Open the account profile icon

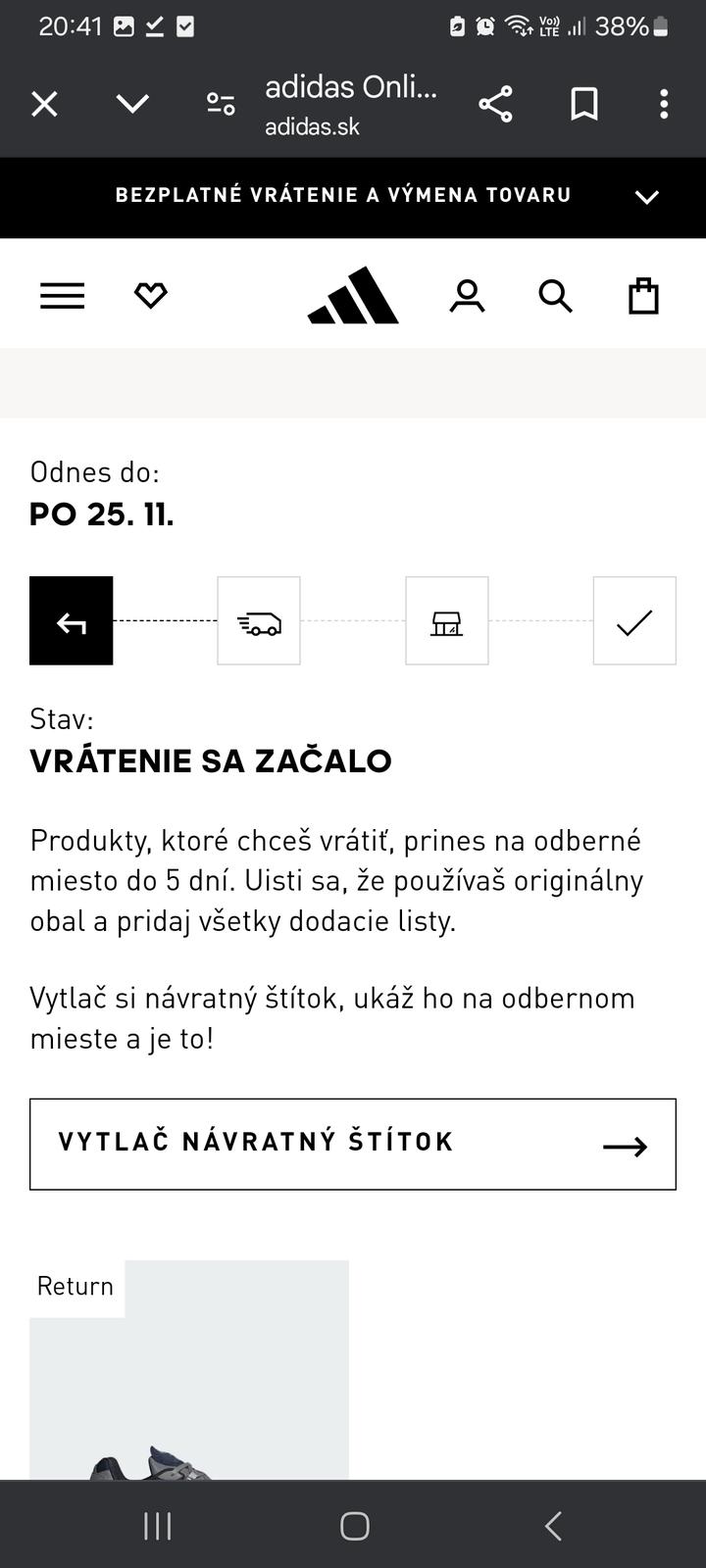(x=467, y=295)
